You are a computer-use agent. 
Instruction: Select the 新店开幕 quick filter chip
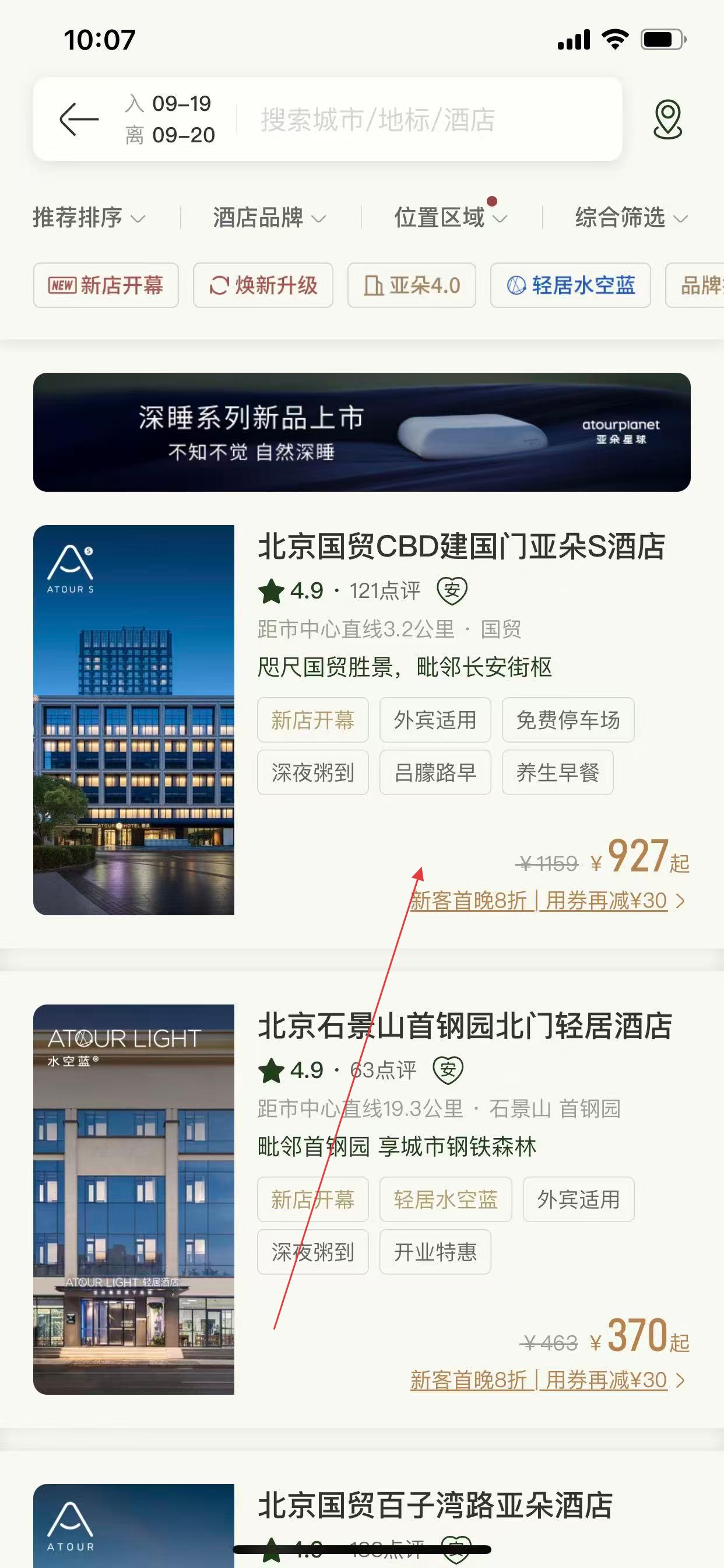[106, 285]
